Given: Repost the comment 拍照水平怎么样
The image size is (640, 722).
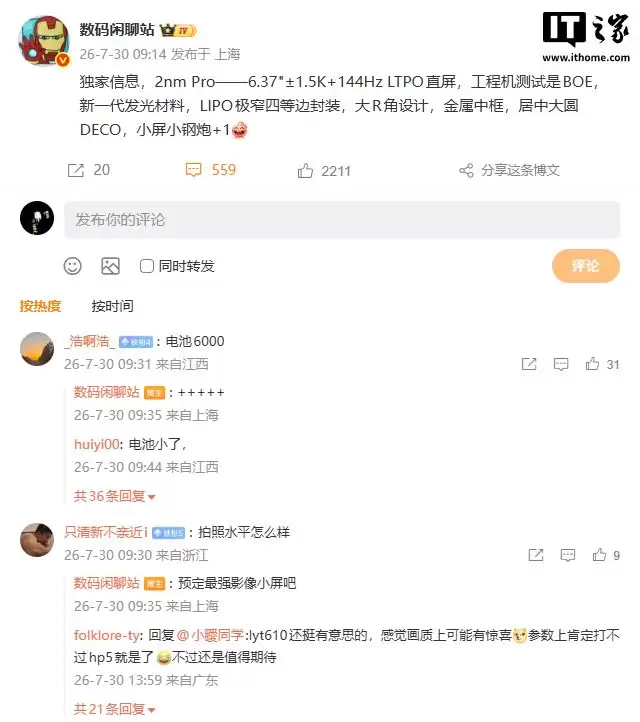Looking at the screenshot, I should 536,555.
